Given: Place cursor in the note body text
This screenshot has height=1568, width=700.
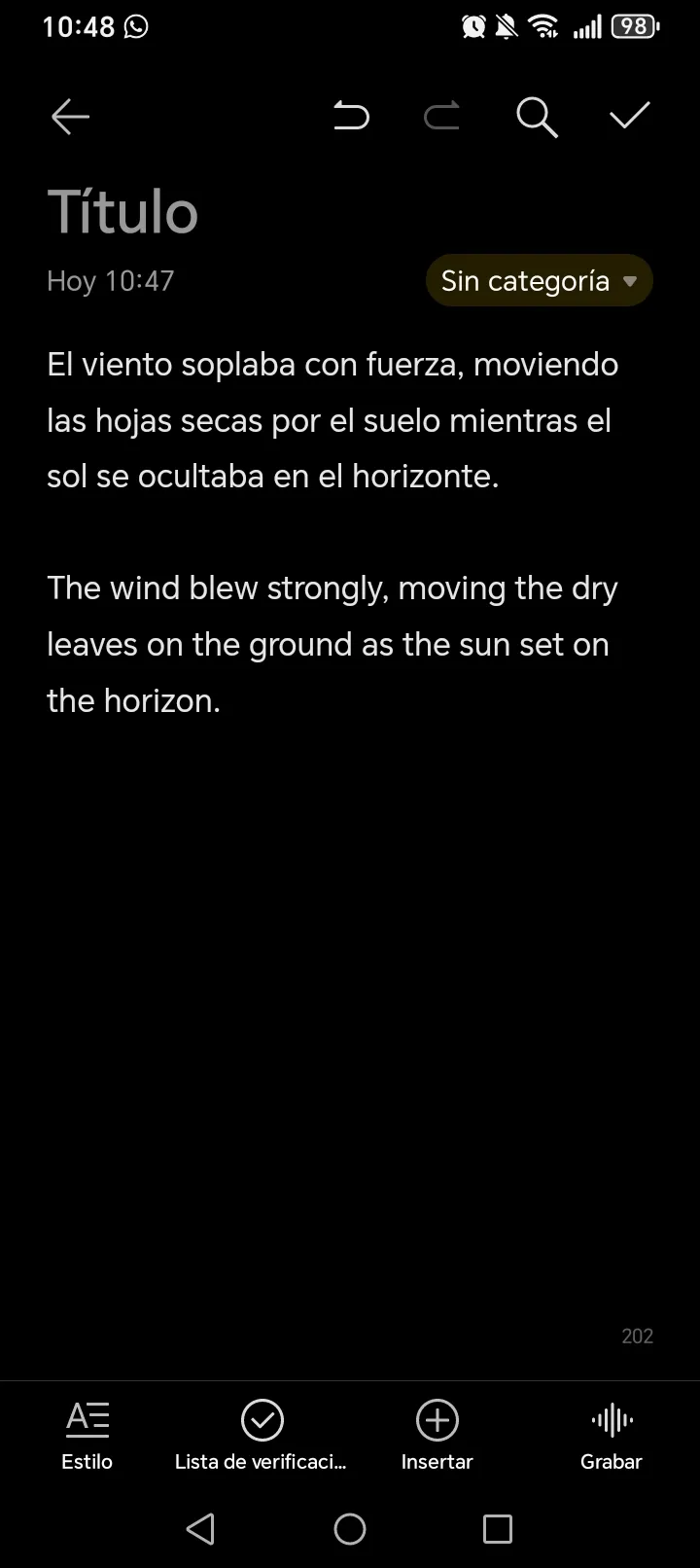Looking at the screenshot, I should 331,532.
